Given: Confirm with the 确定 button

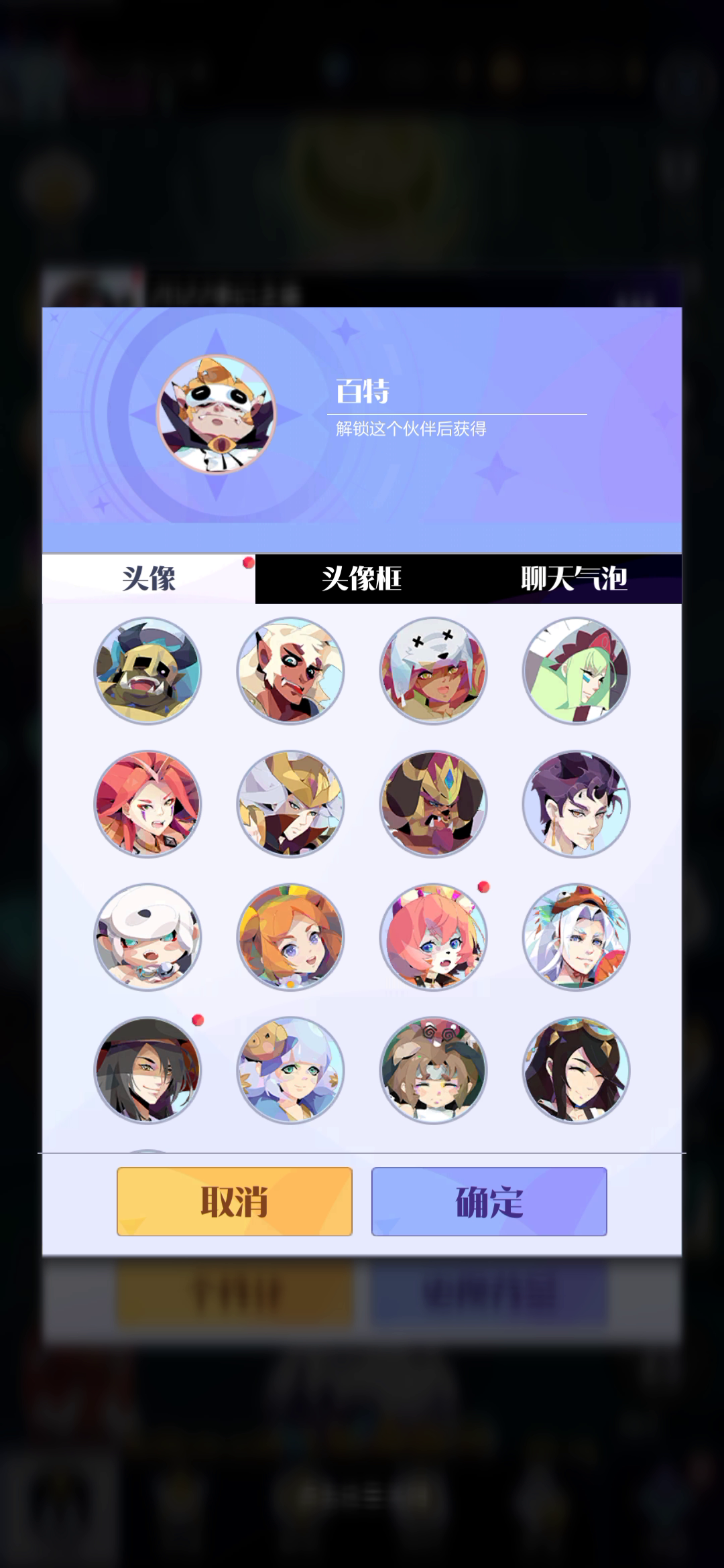Looking at the screenshot, I should point(489,1201).
